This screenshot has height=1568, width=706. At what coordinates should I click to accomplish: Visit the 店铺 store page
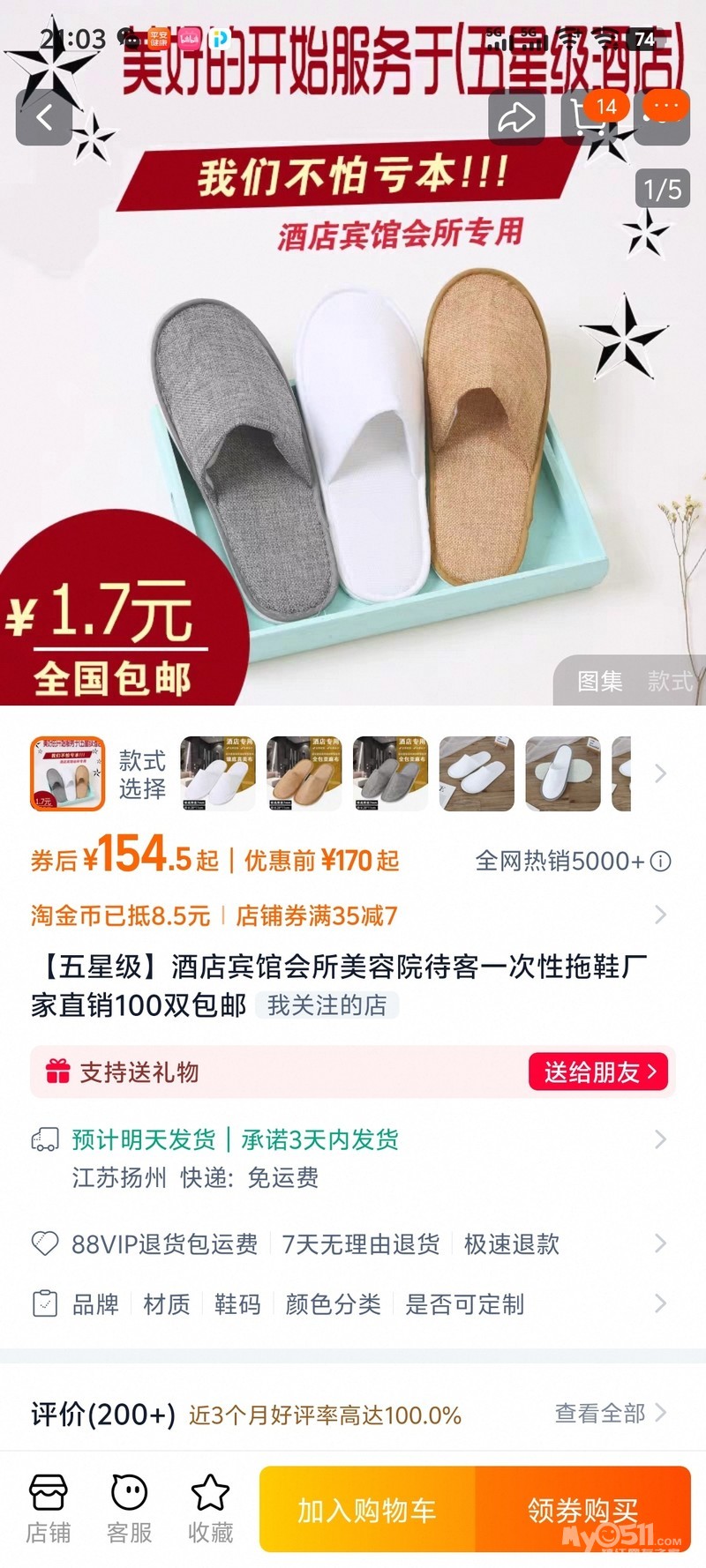point(49,1508)
